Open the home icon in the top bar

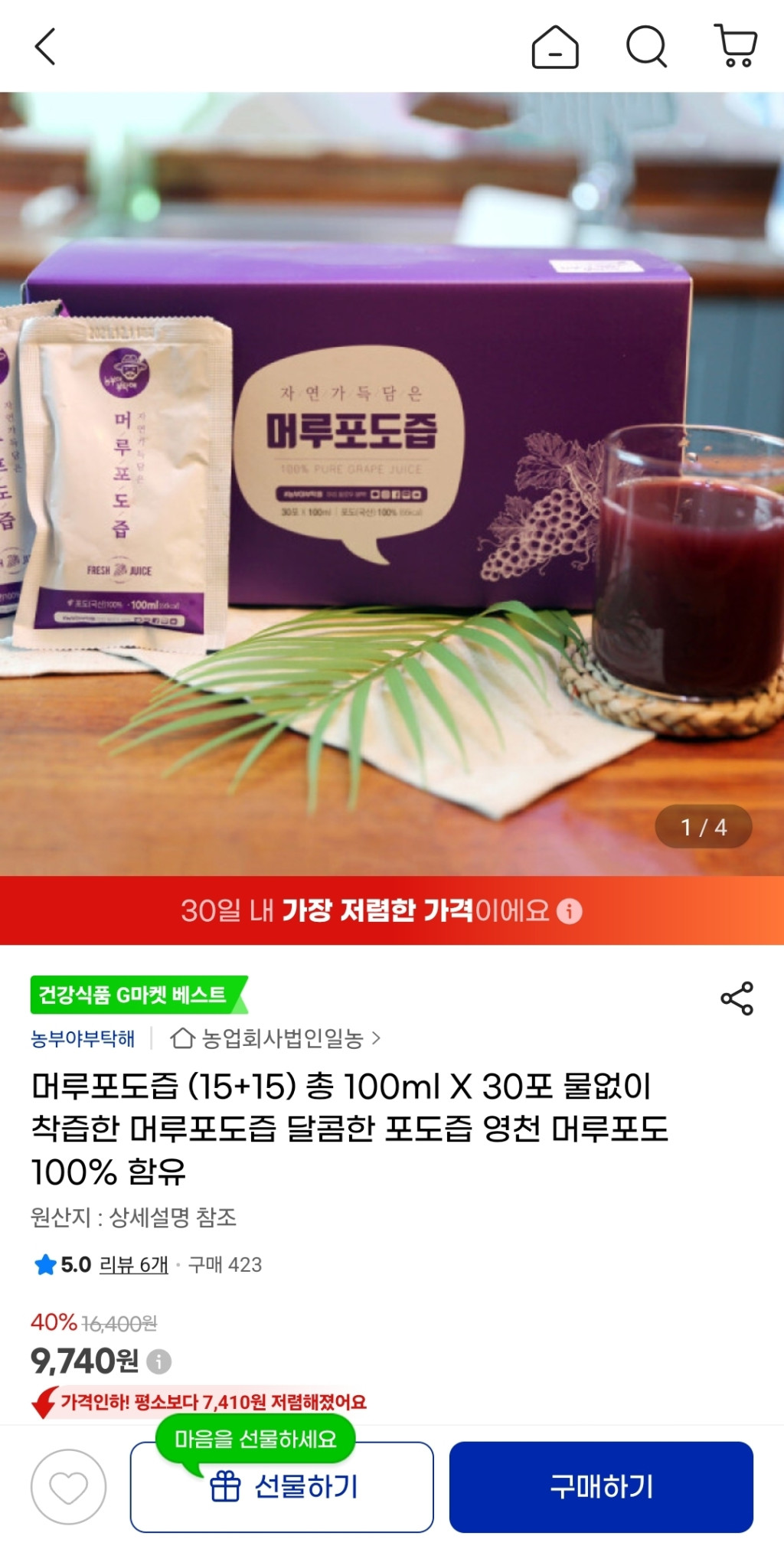click(x=555, y=47)
